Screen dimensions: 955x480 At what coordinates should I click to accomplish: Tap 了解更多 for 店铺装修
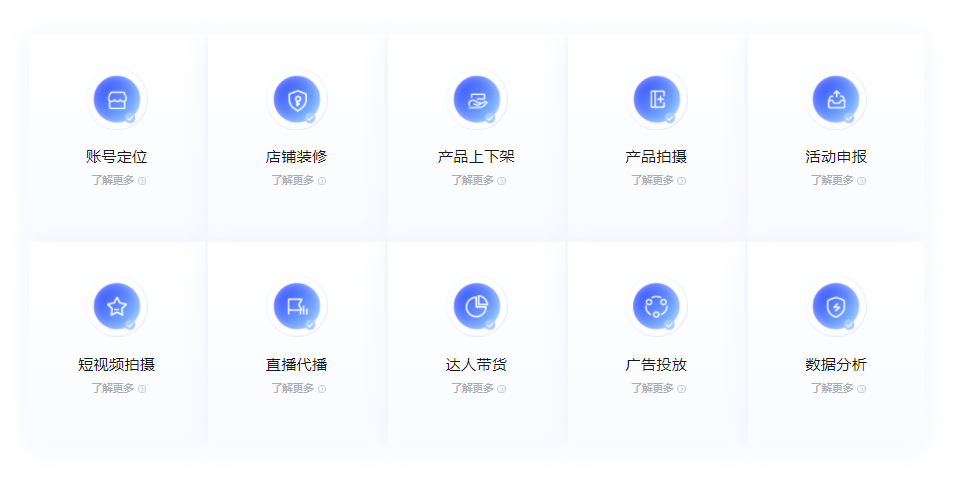tap(297, 181)
